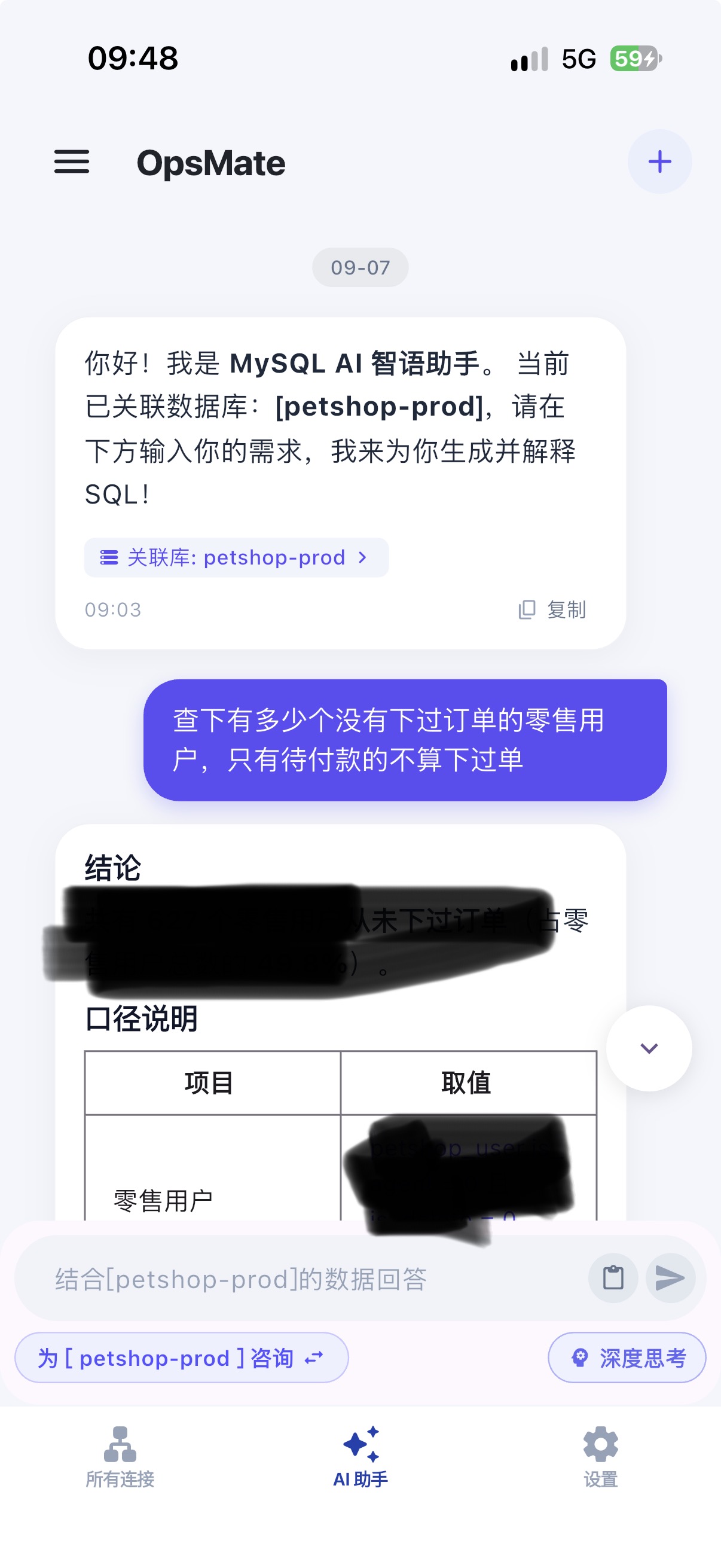Copy the assistant greeting with 复制

pos(552,609)
